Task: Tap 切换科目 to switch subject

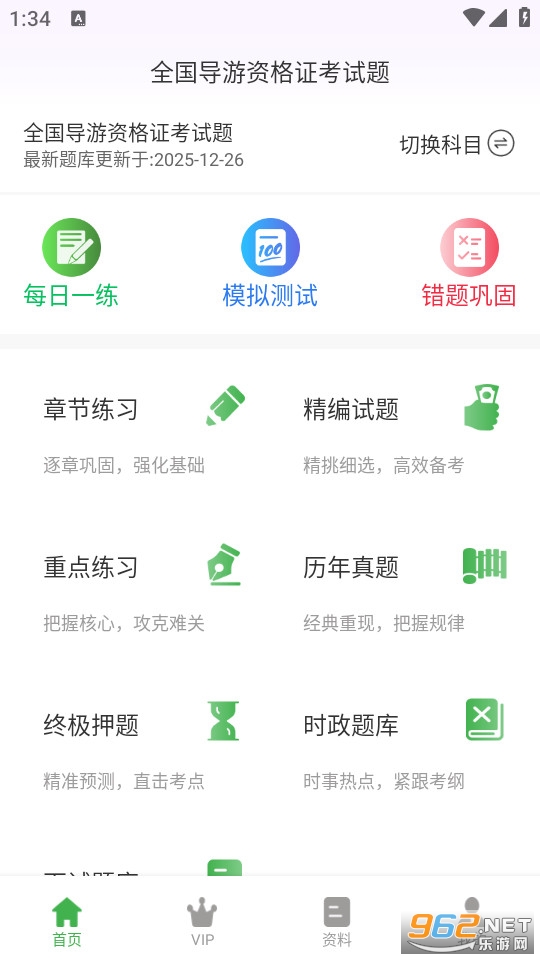Action: 457,144
